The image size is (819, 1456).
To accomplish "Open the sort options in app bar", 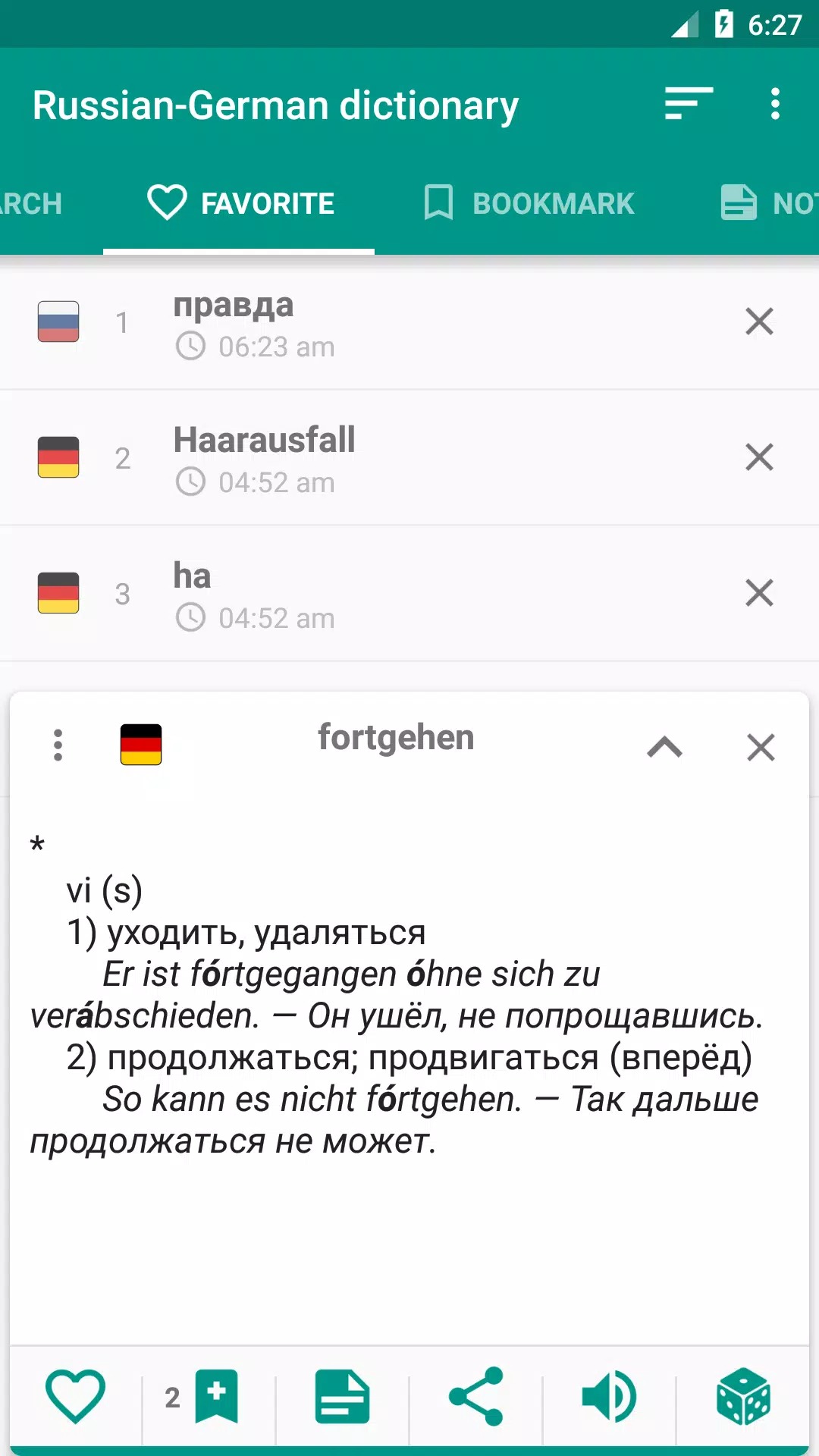I will pyautogui.click(x=689, y=104).
